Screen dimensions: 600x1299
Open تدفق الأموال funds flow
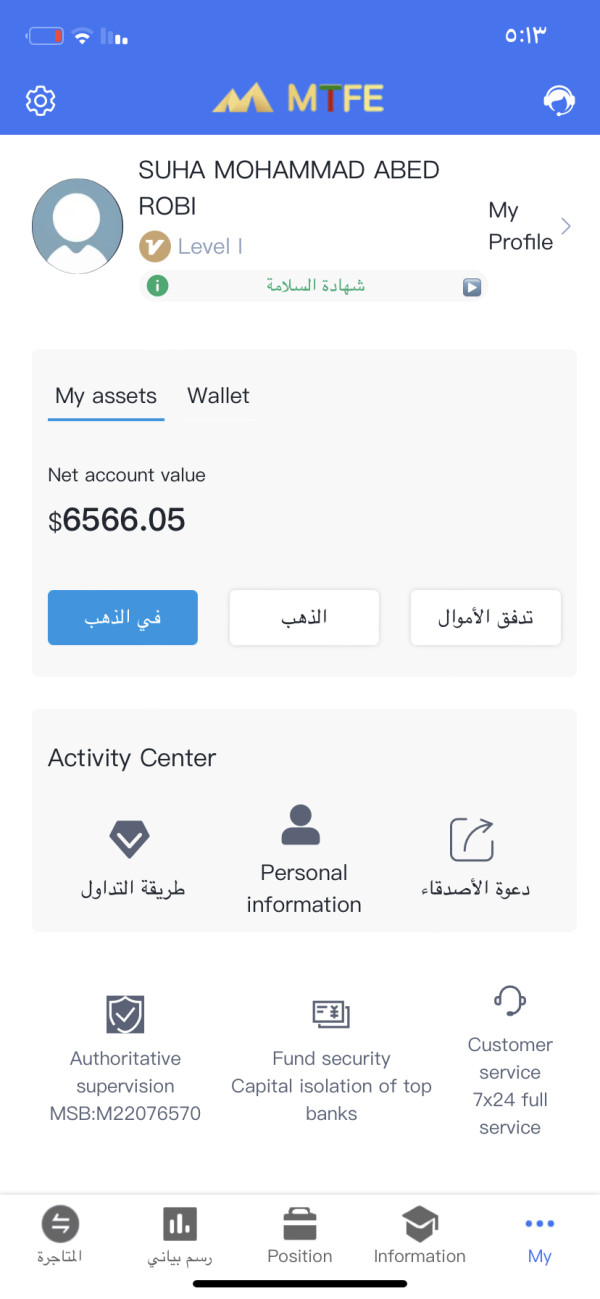(486, 617)
